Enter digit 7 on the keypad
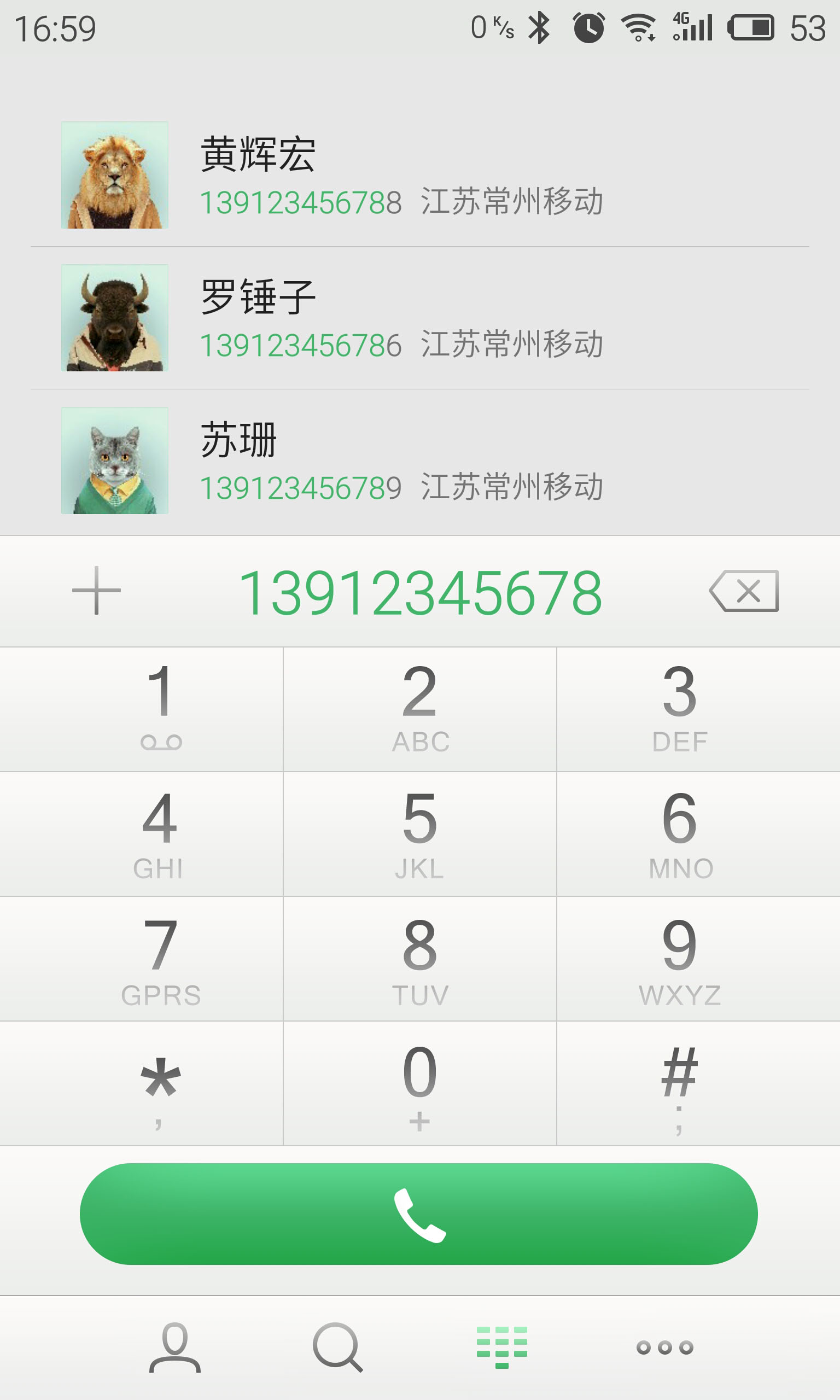 pyautogui.click(x=142, y=959)
